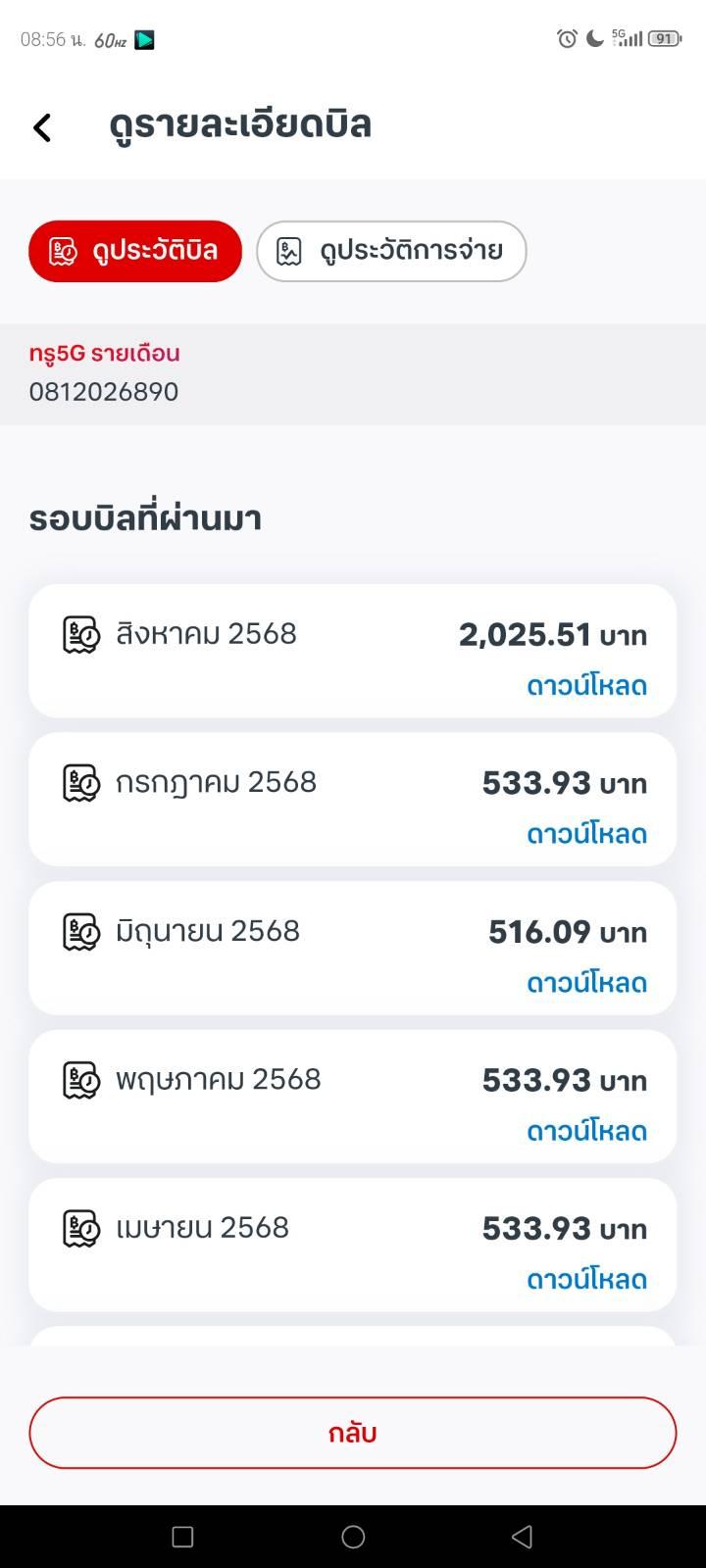Select the ดูประวัติบิล tab
This screenshot has height=1568, width=706.
click(135, 252)
